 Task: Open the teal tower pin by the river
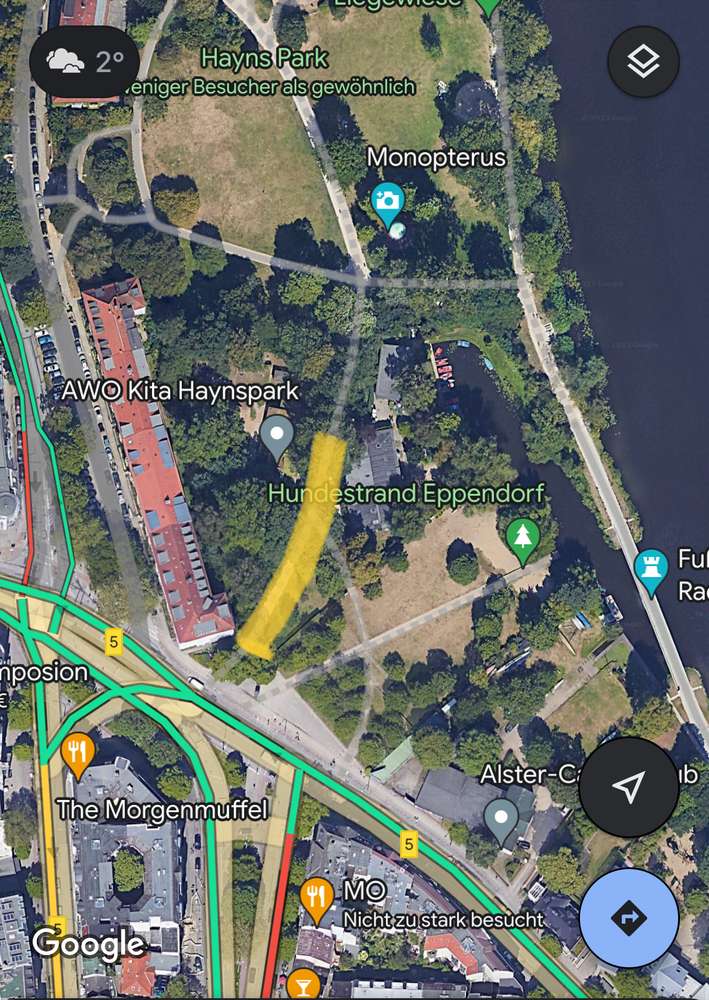pyautogui.click(x=651, y=572)
